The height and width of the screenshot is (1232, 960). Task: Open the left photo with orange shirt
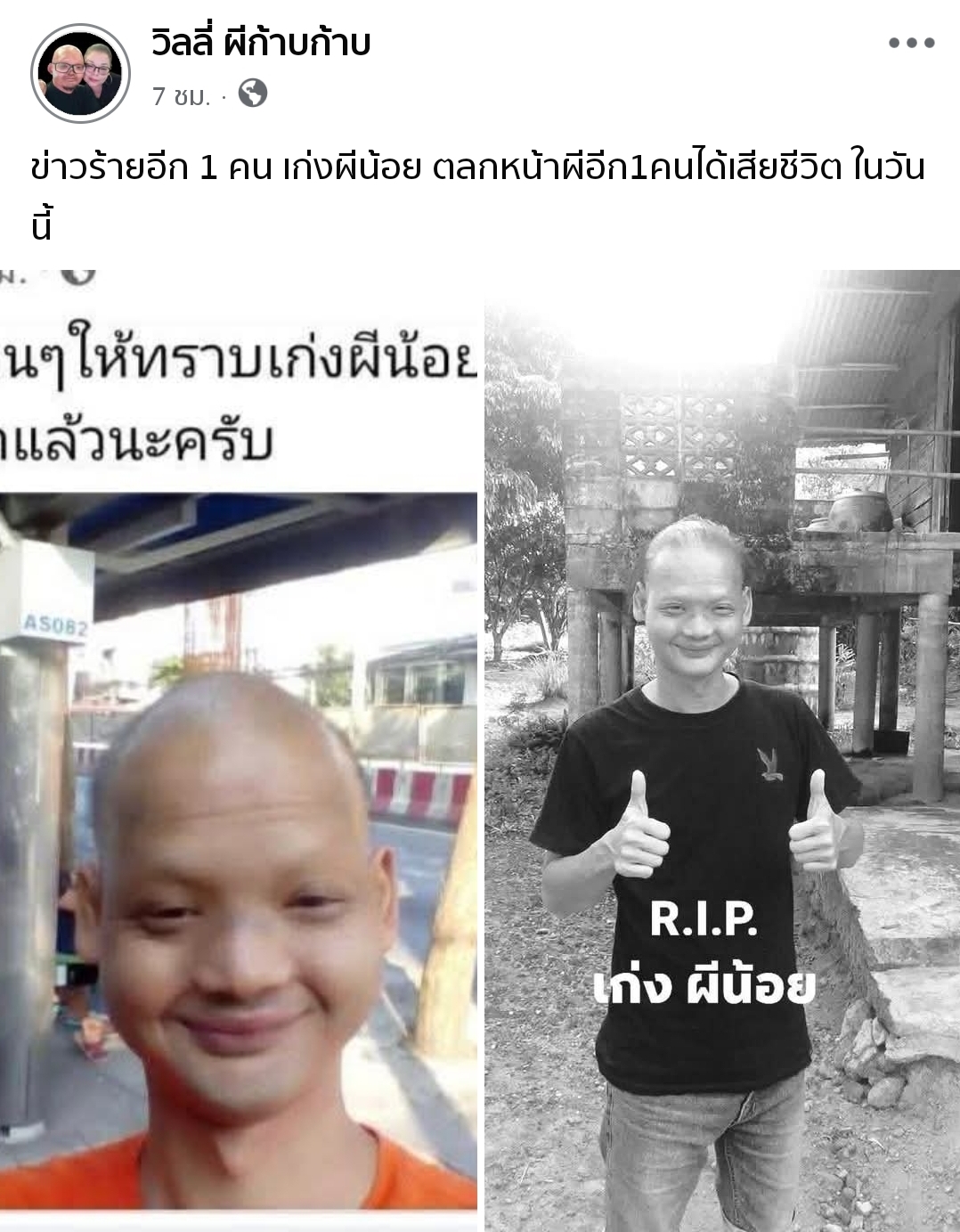click(239, 739)
